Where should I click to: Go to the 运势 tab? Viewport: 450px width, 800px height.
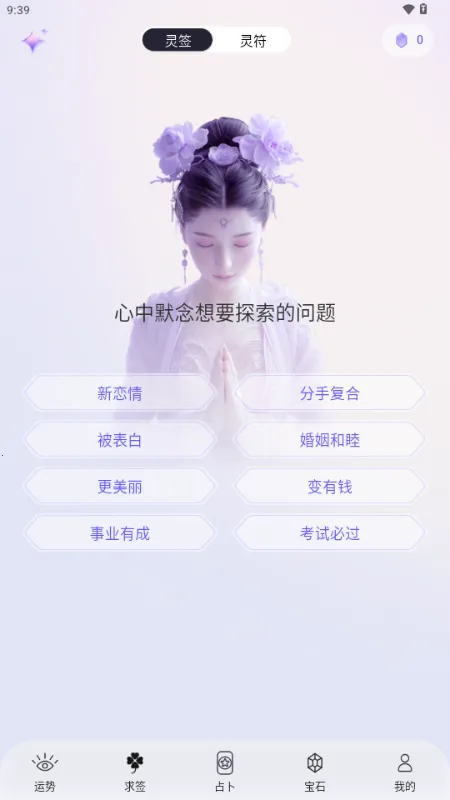point(45,772)
